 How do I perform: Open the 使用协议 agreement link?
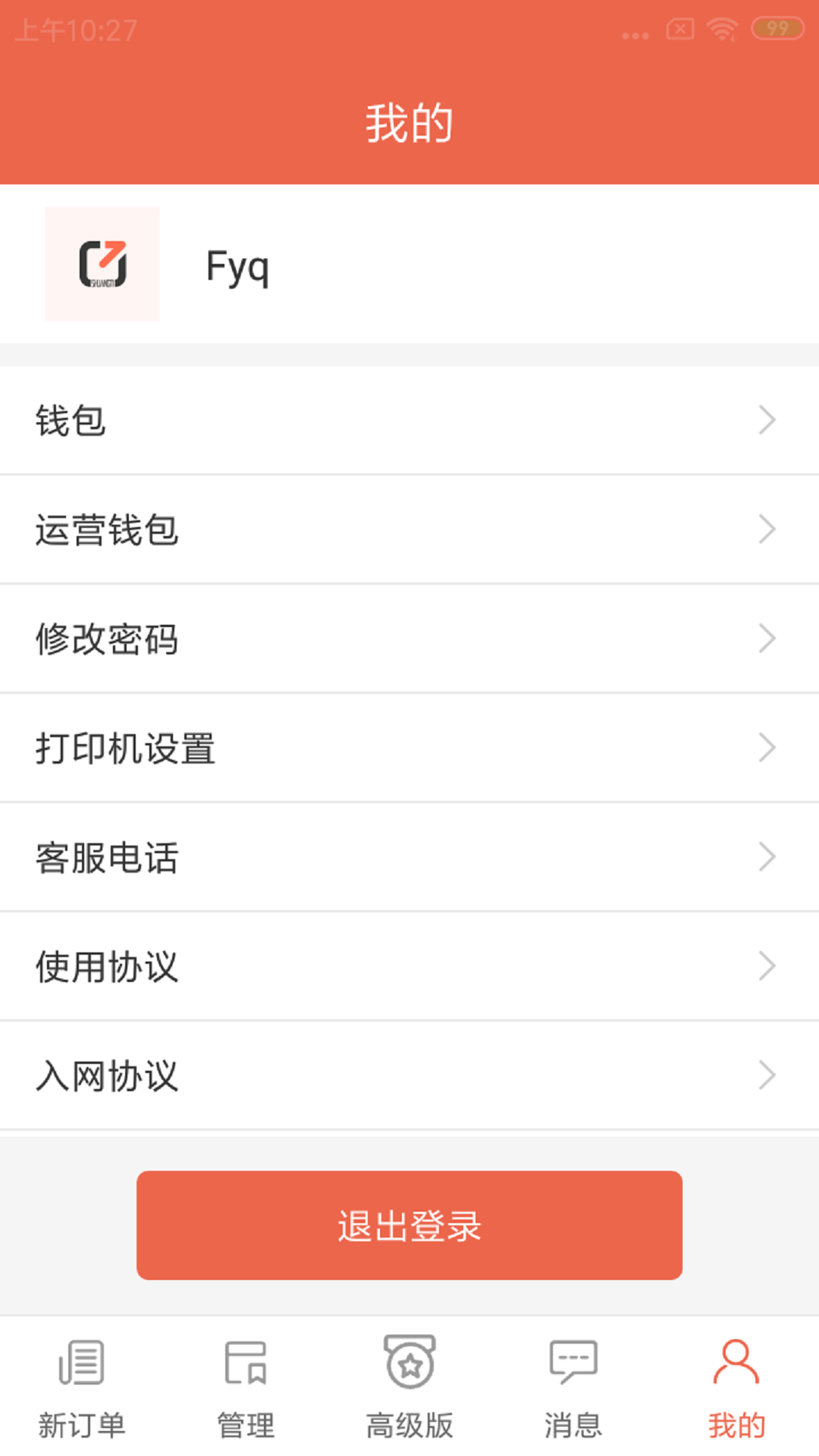click(108, 965)
